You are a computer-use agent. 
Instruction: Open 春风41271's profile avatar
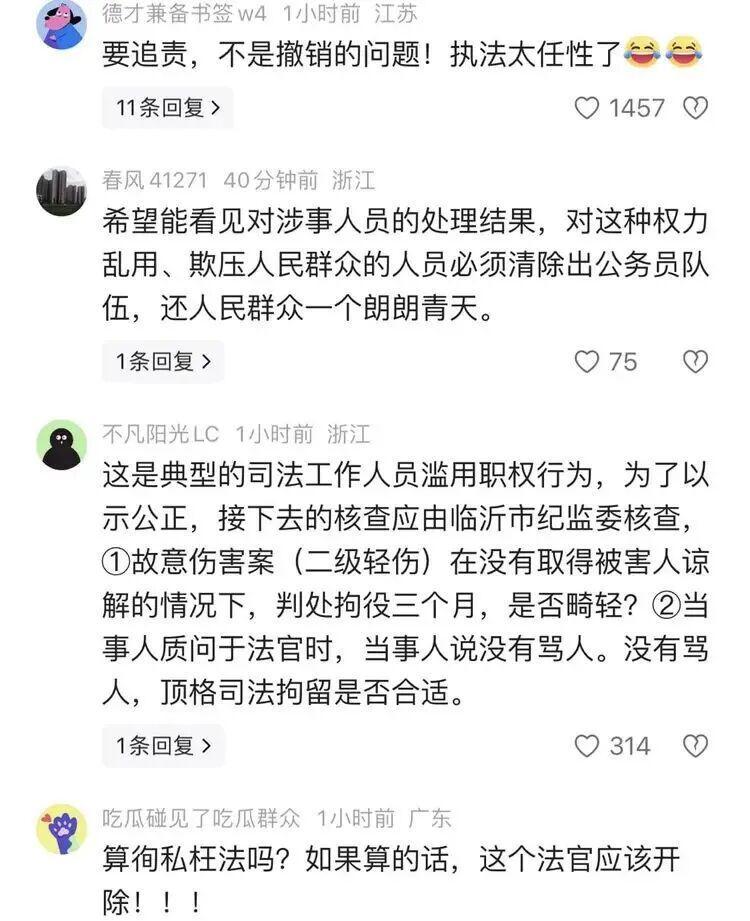click(61, 191)
